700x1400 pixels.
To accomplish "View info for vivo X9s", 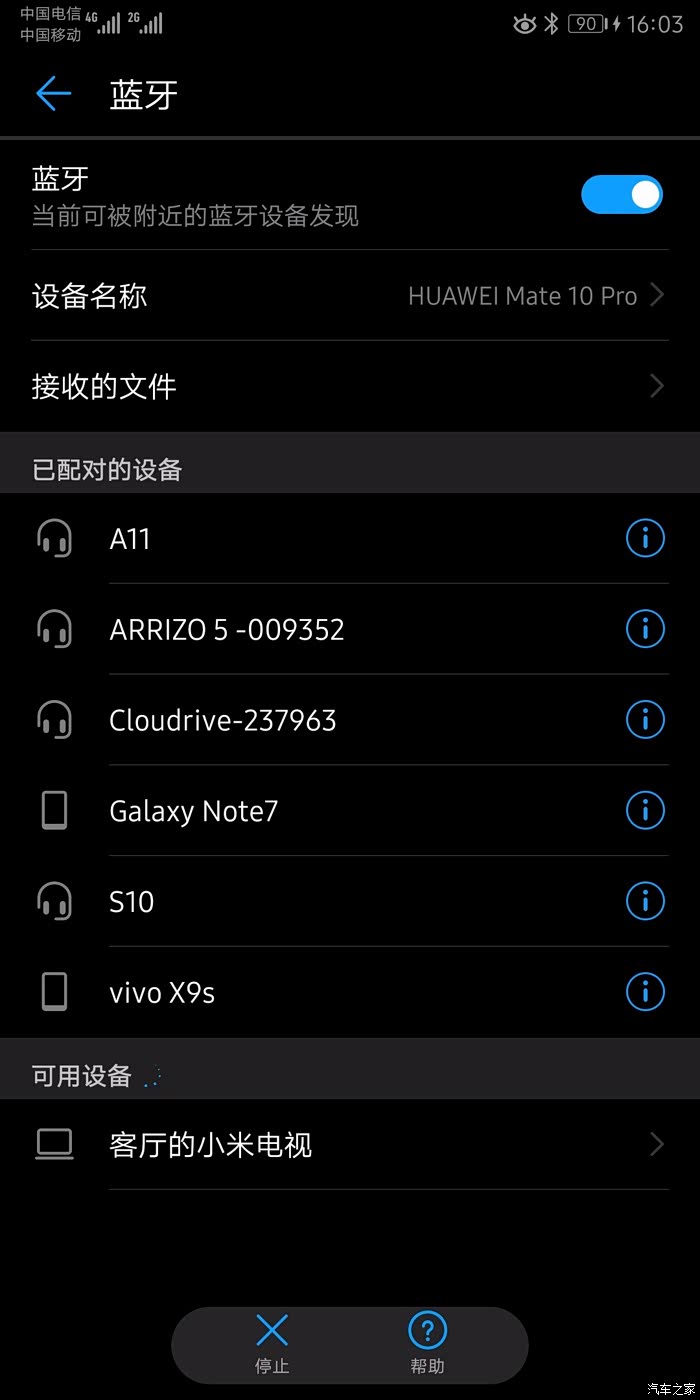I will click(x=645, y=993).
